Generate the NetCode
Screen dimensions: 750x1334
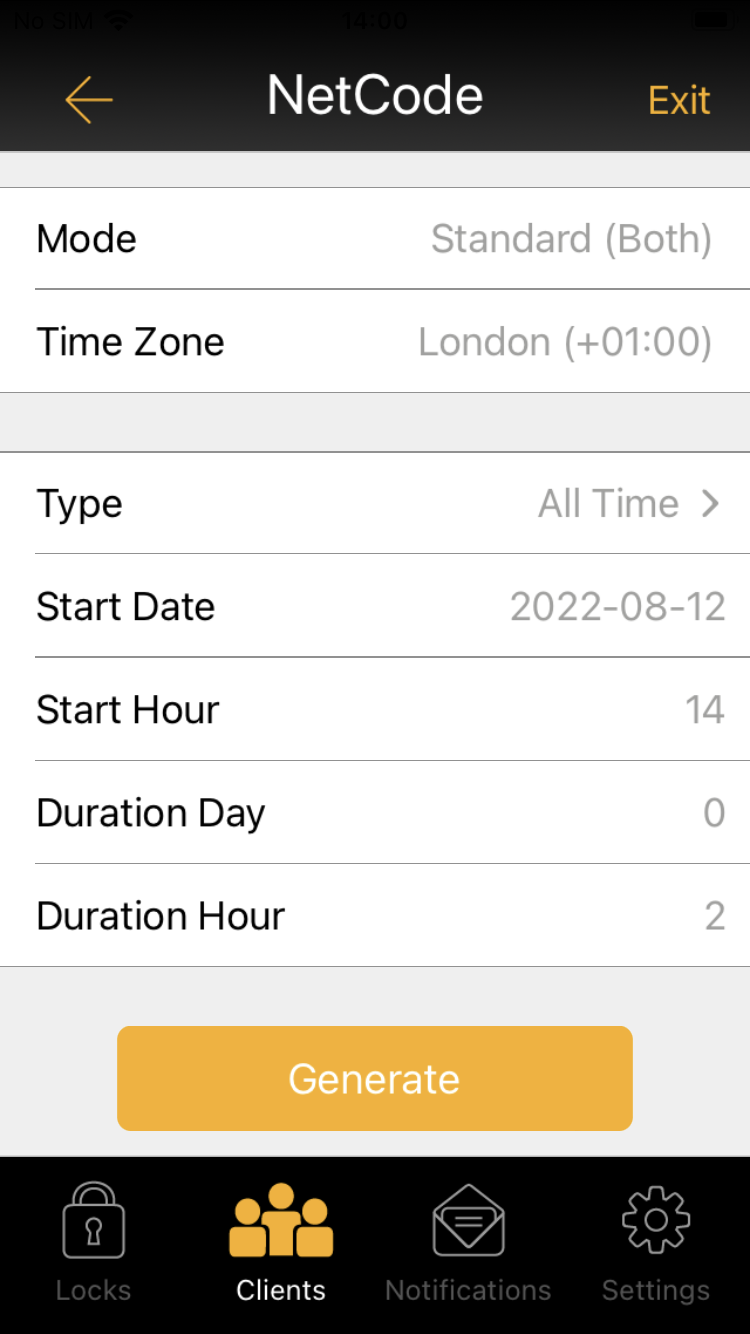pyautogui.click(x=375, y=1078)
